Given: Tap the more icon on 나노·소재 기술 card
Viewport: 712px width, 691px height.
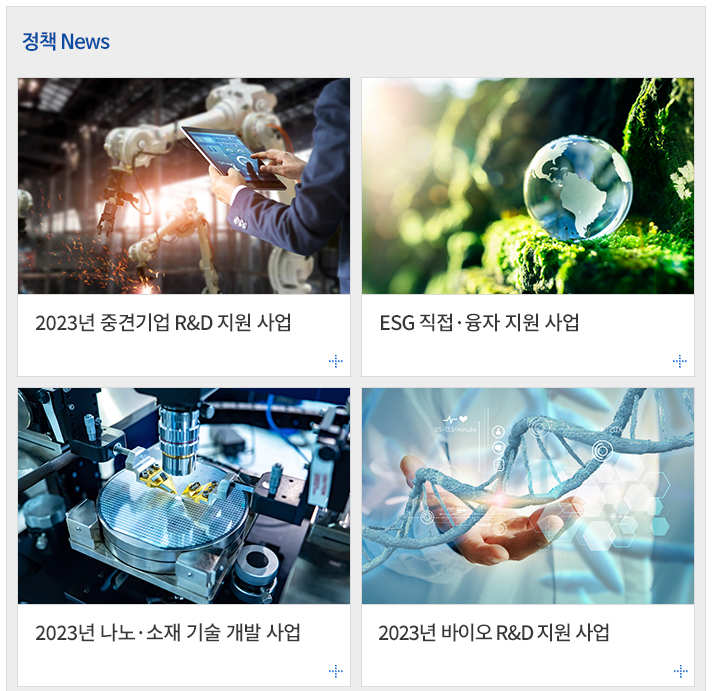Looking at the screenshot, I should pos(336,671).
